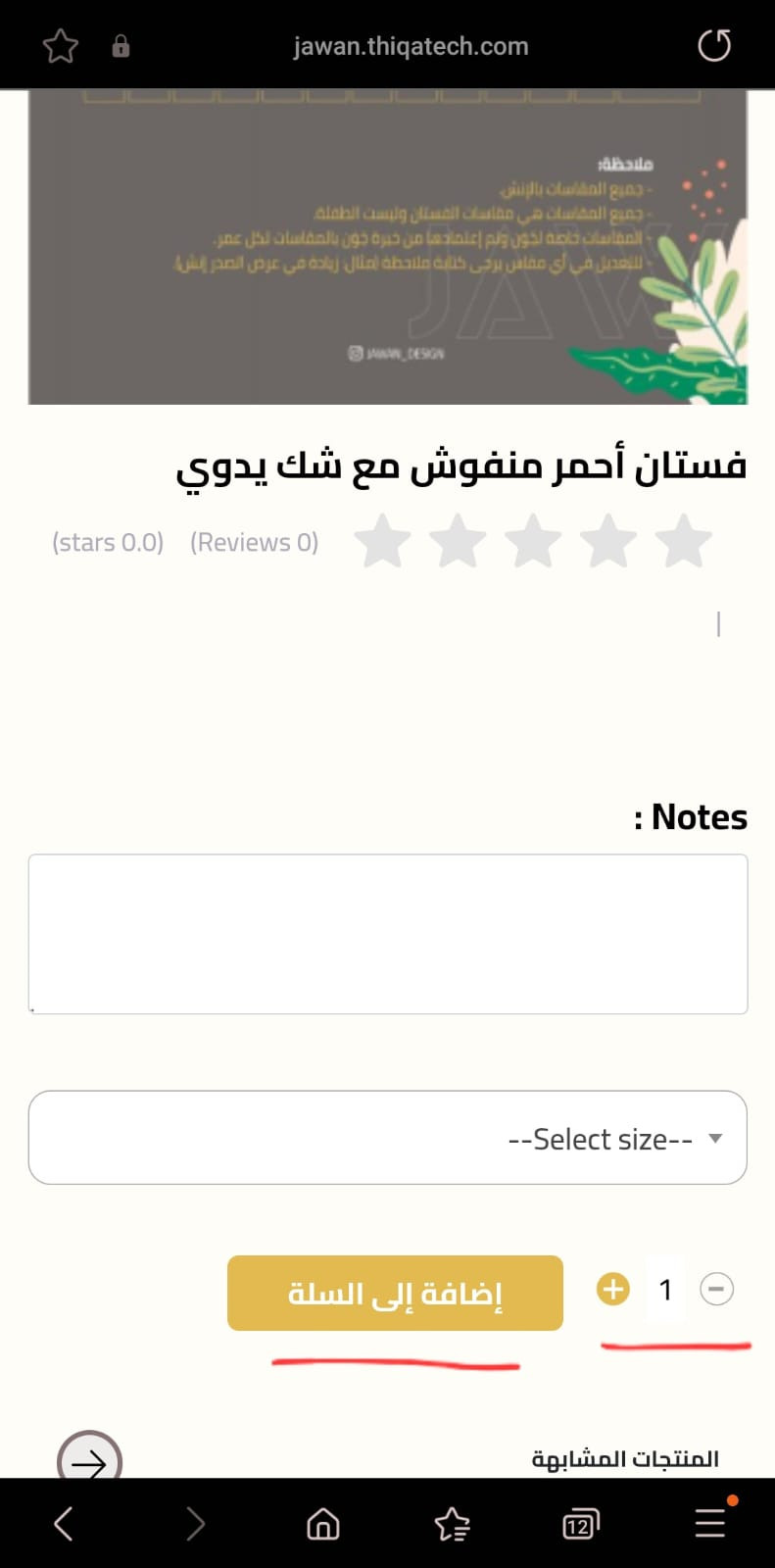Focus the Notes text field
Screen dimensions: 775x1568
pos(388,934)
